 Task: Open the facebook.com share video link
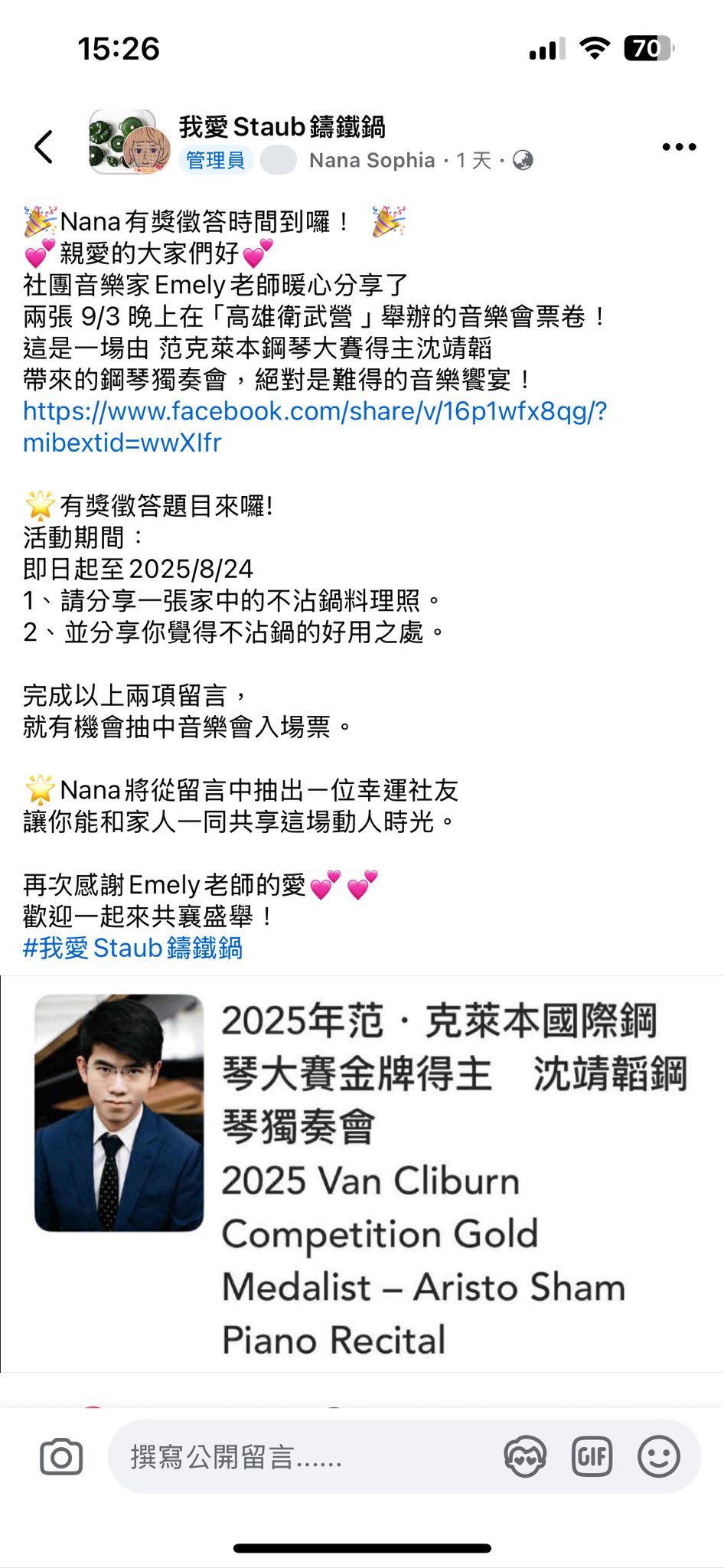click(315, 426)
